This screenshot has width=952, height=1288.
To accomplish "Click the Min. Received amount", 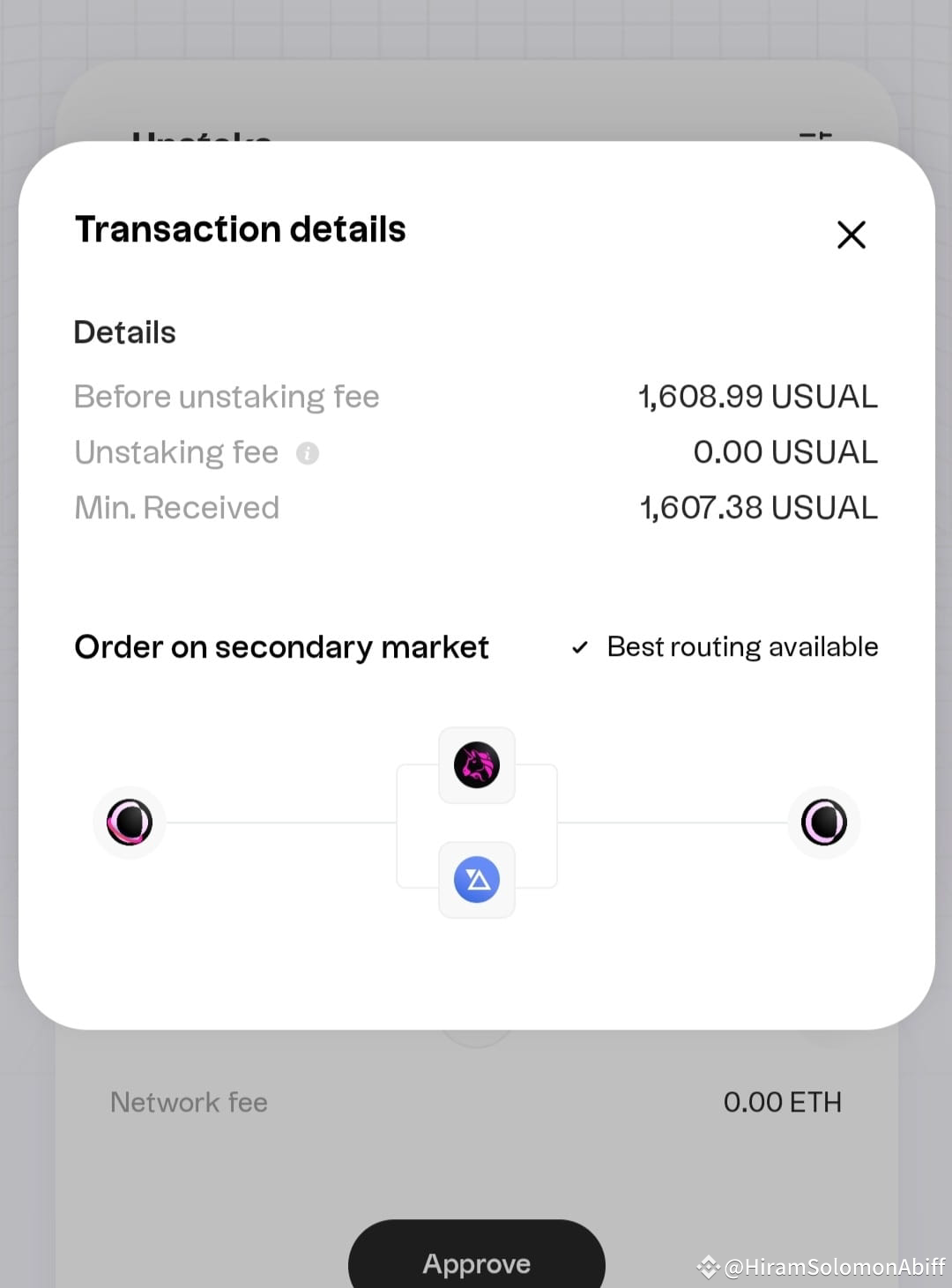I will (758, 507).
